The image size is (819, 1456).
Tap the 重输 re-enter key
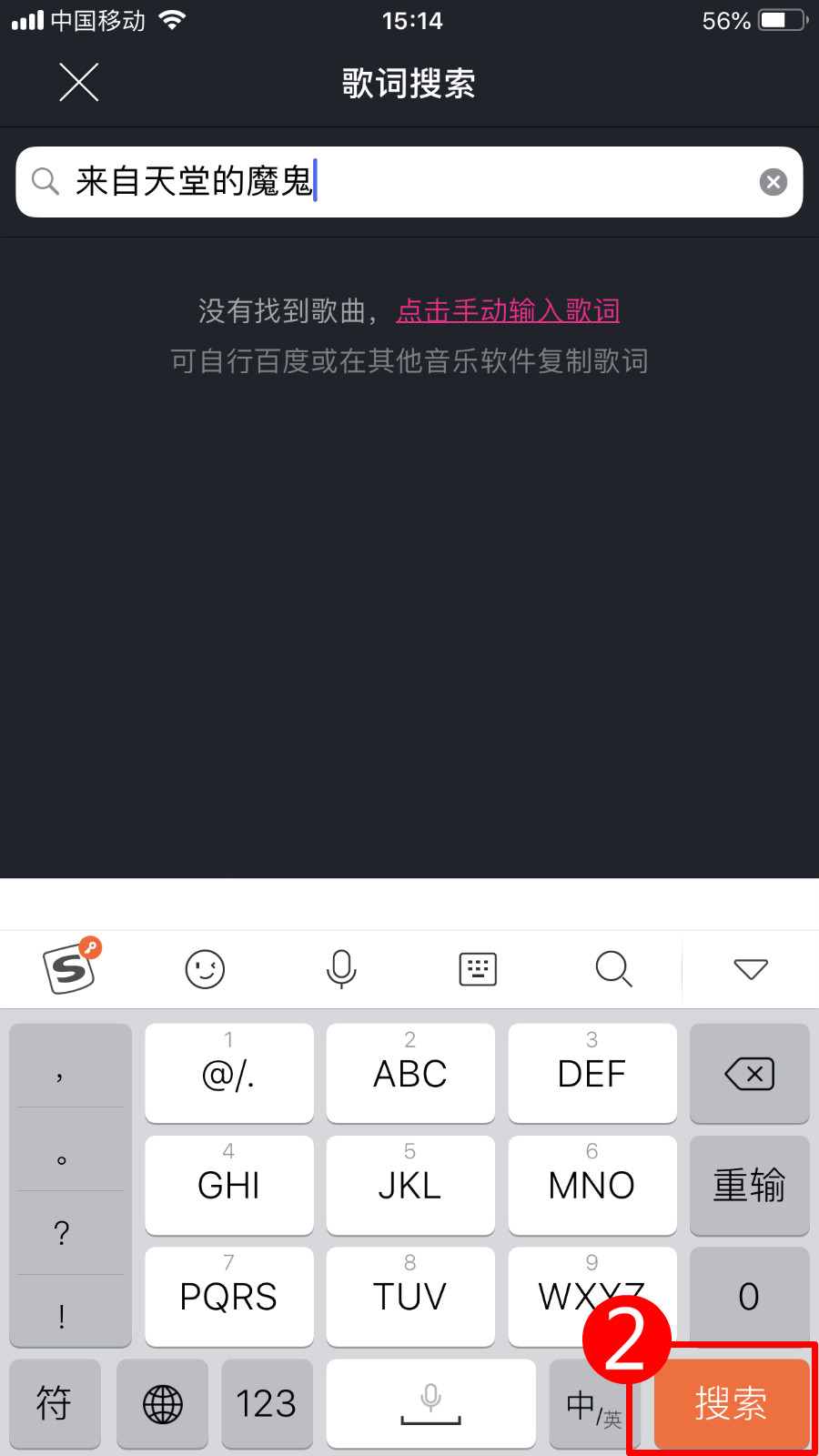[x=749, y=1185]
